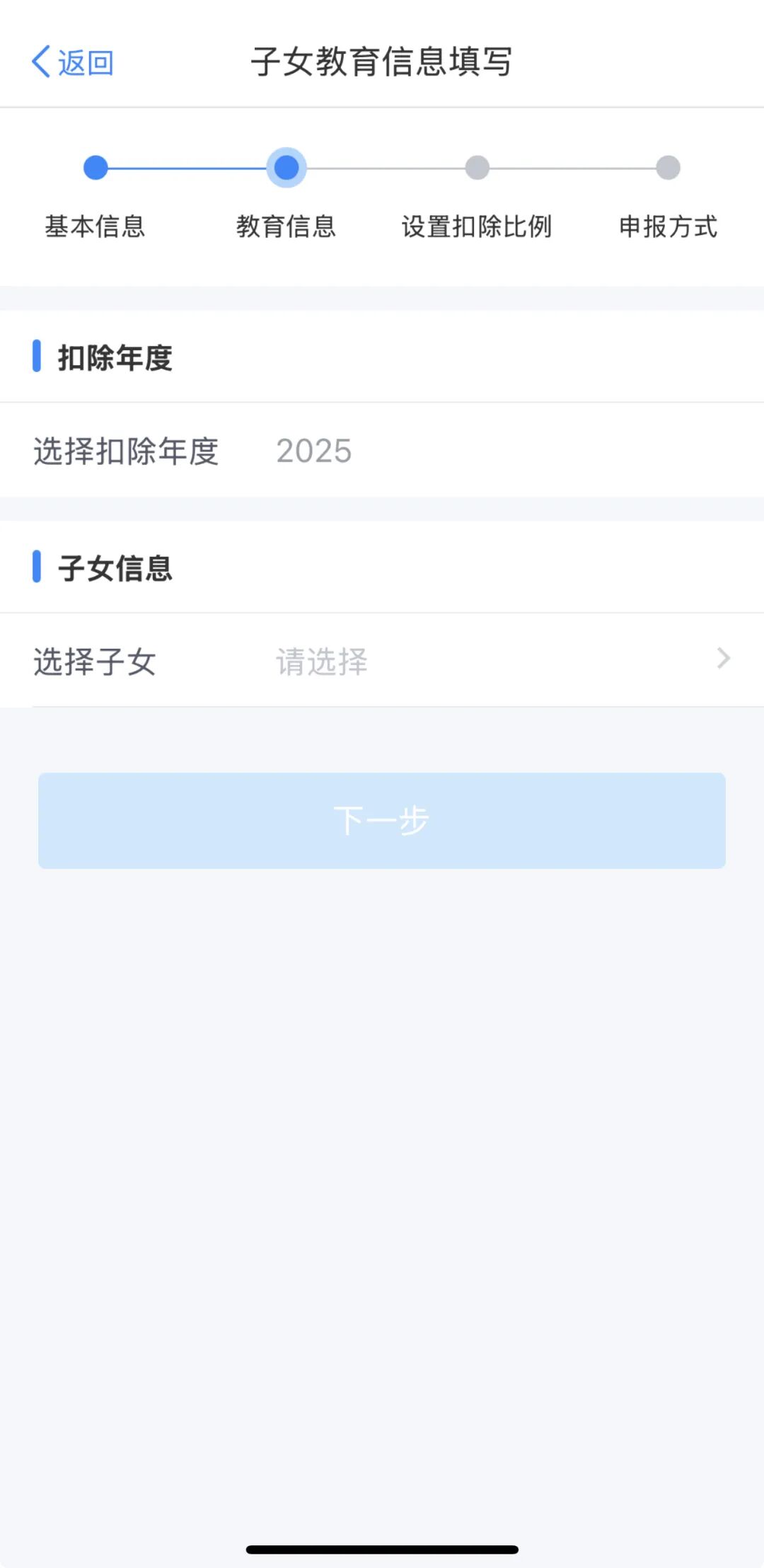Go back with the 返回 button
Screen dimensions: 764x1568
[72, 62]
